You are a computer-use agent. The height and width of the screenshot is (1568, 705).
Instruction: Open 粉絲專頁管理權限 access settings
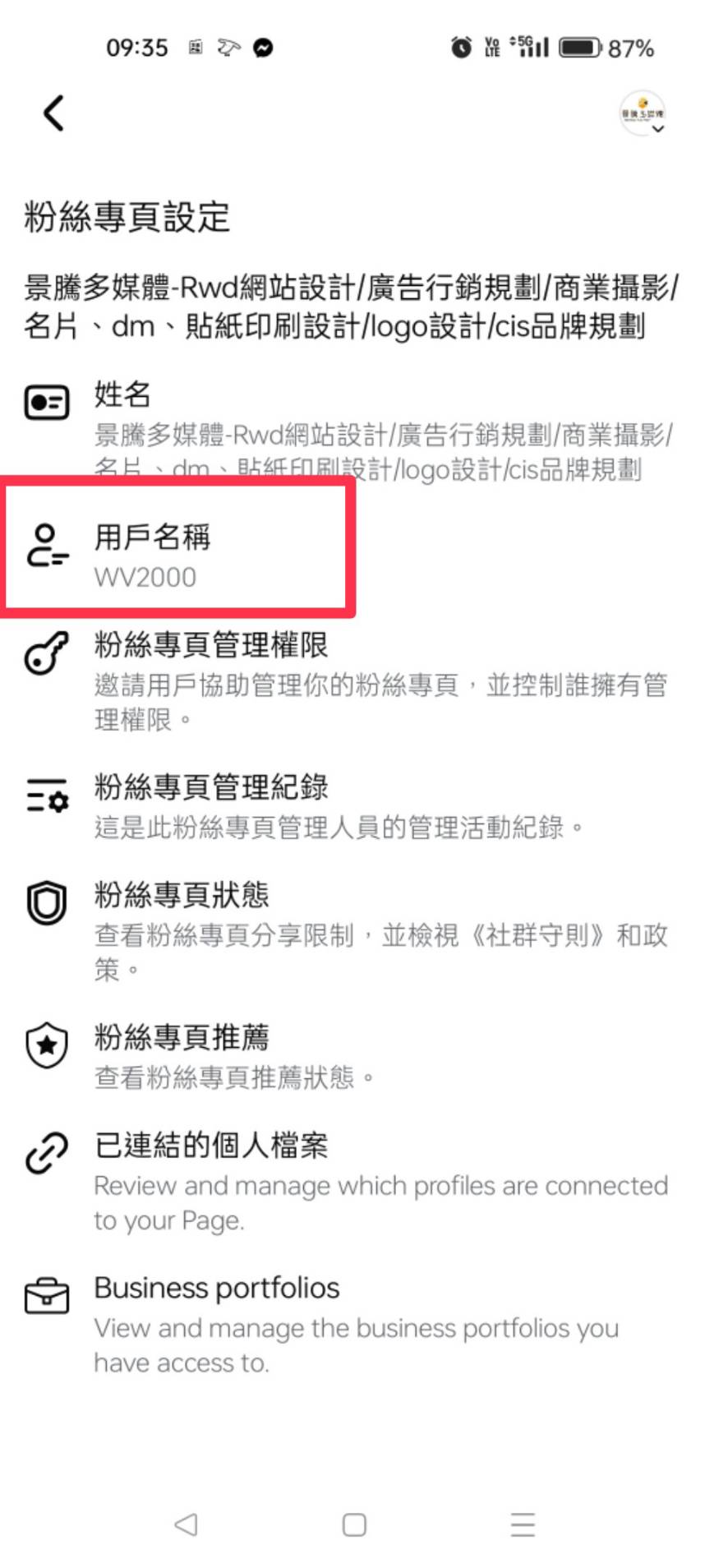[x=353, y=679]
